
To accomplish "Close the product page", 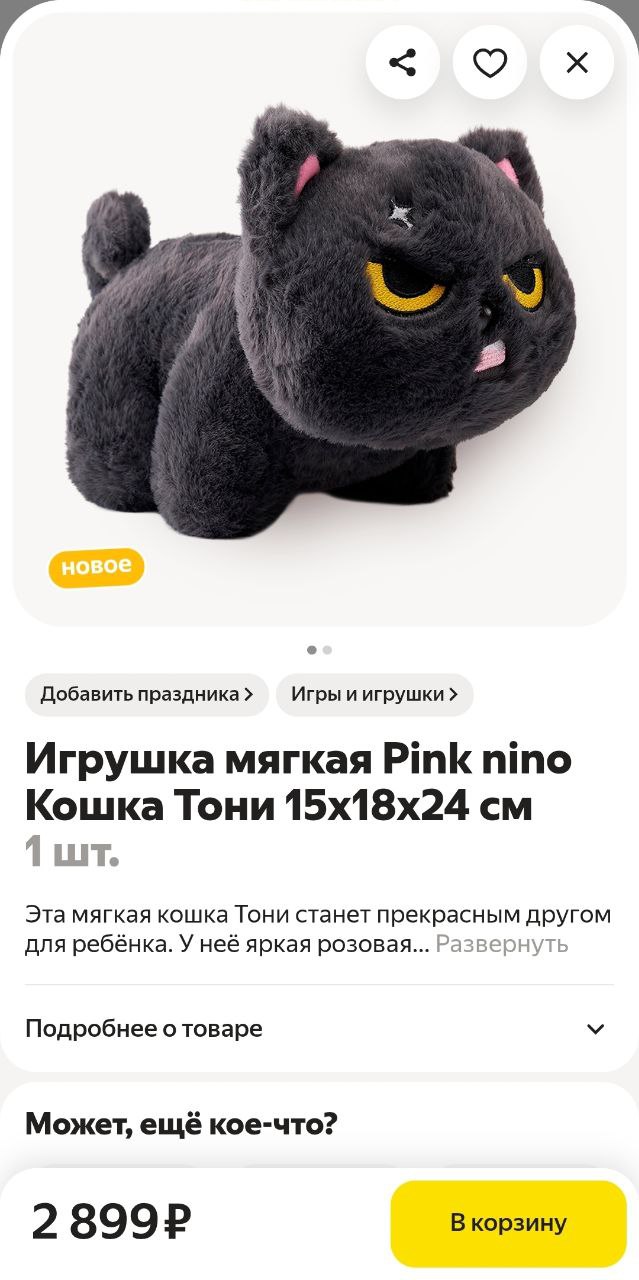I will (577, 63).
